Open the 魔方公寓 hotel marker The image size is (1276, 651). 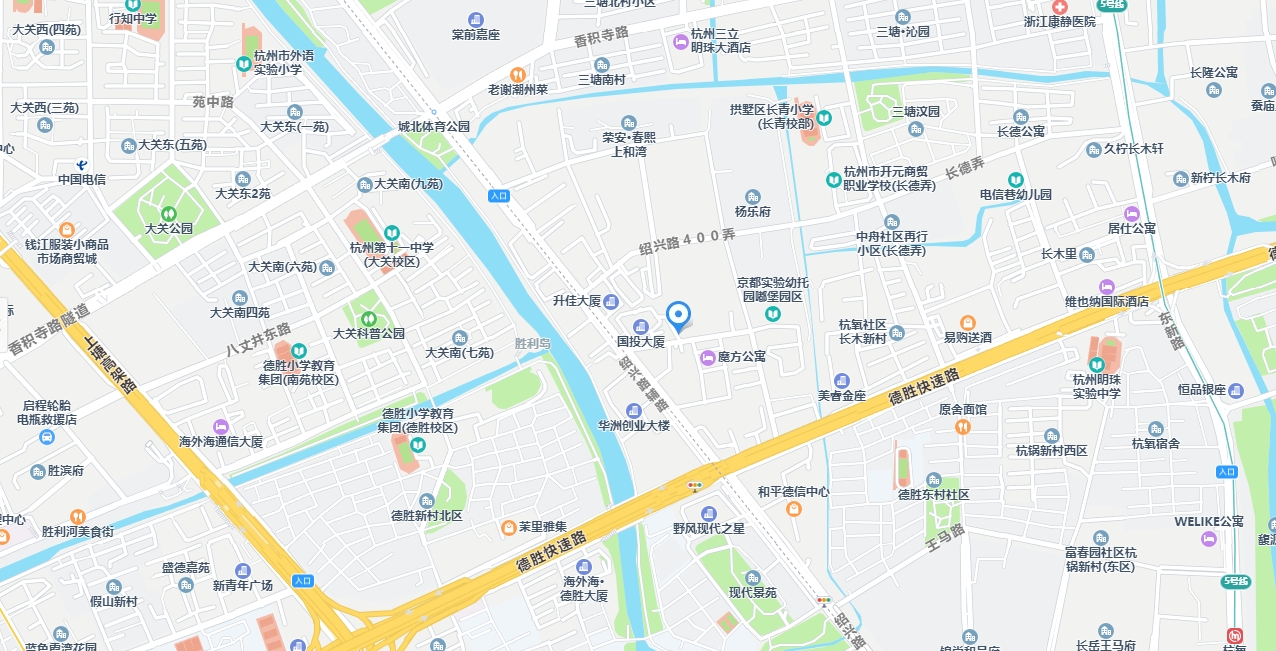click(708, 357)
